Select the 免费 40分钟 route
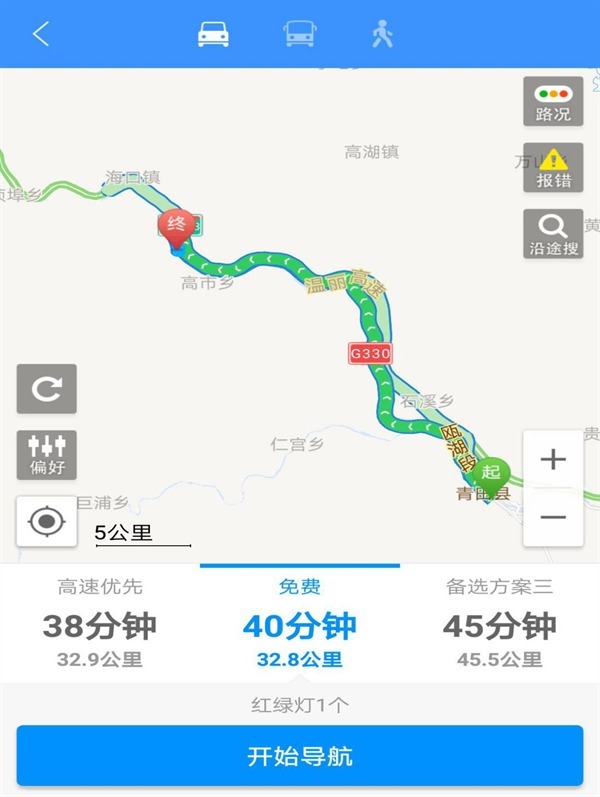This screenshot has width=600, height=797. (x=300, y=623)
